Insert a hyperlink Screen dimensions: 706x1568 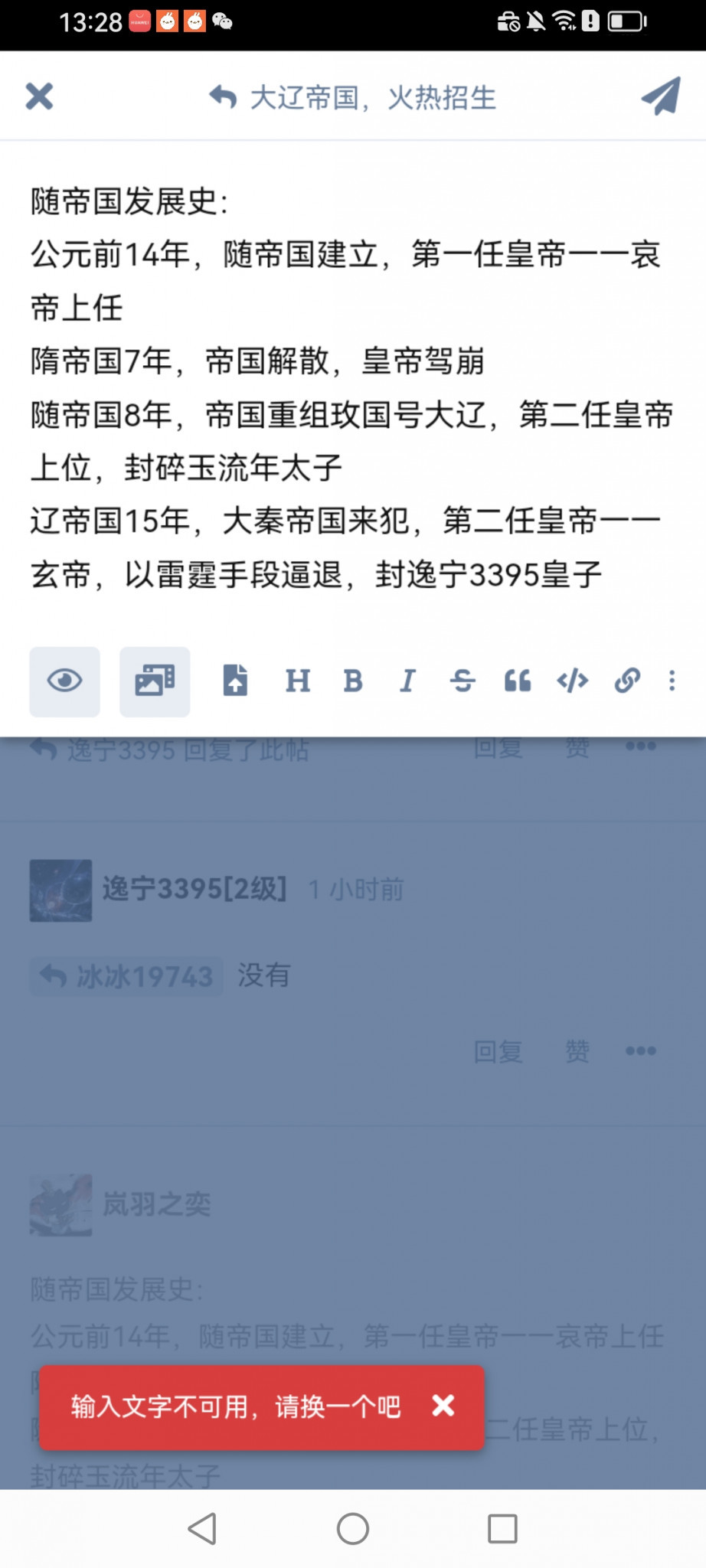coord(627,681)
